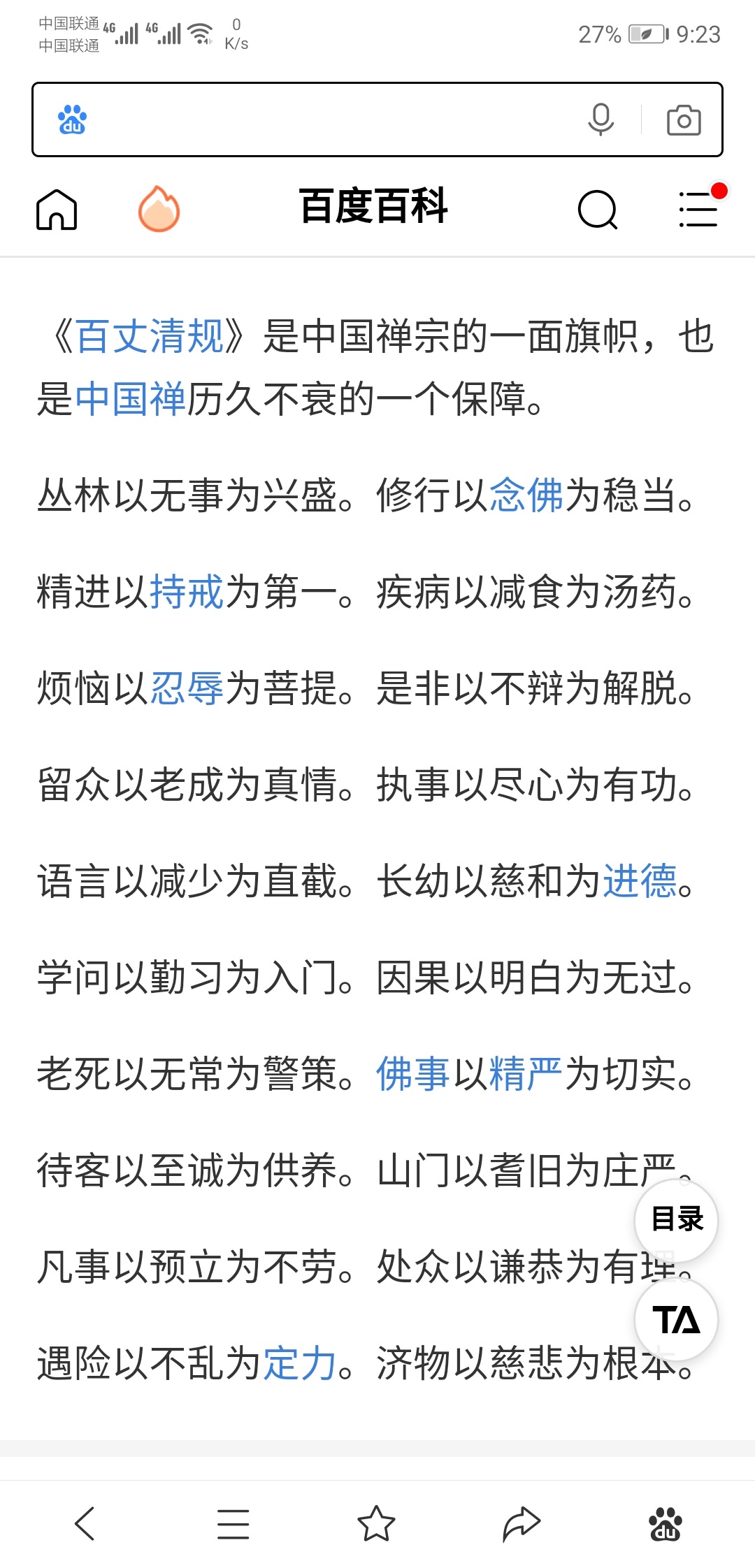Viewport: 755px width, 1568px height.
Task: Open the menu with the red dot
Action: pyautogui.click(x=698, y=209)
